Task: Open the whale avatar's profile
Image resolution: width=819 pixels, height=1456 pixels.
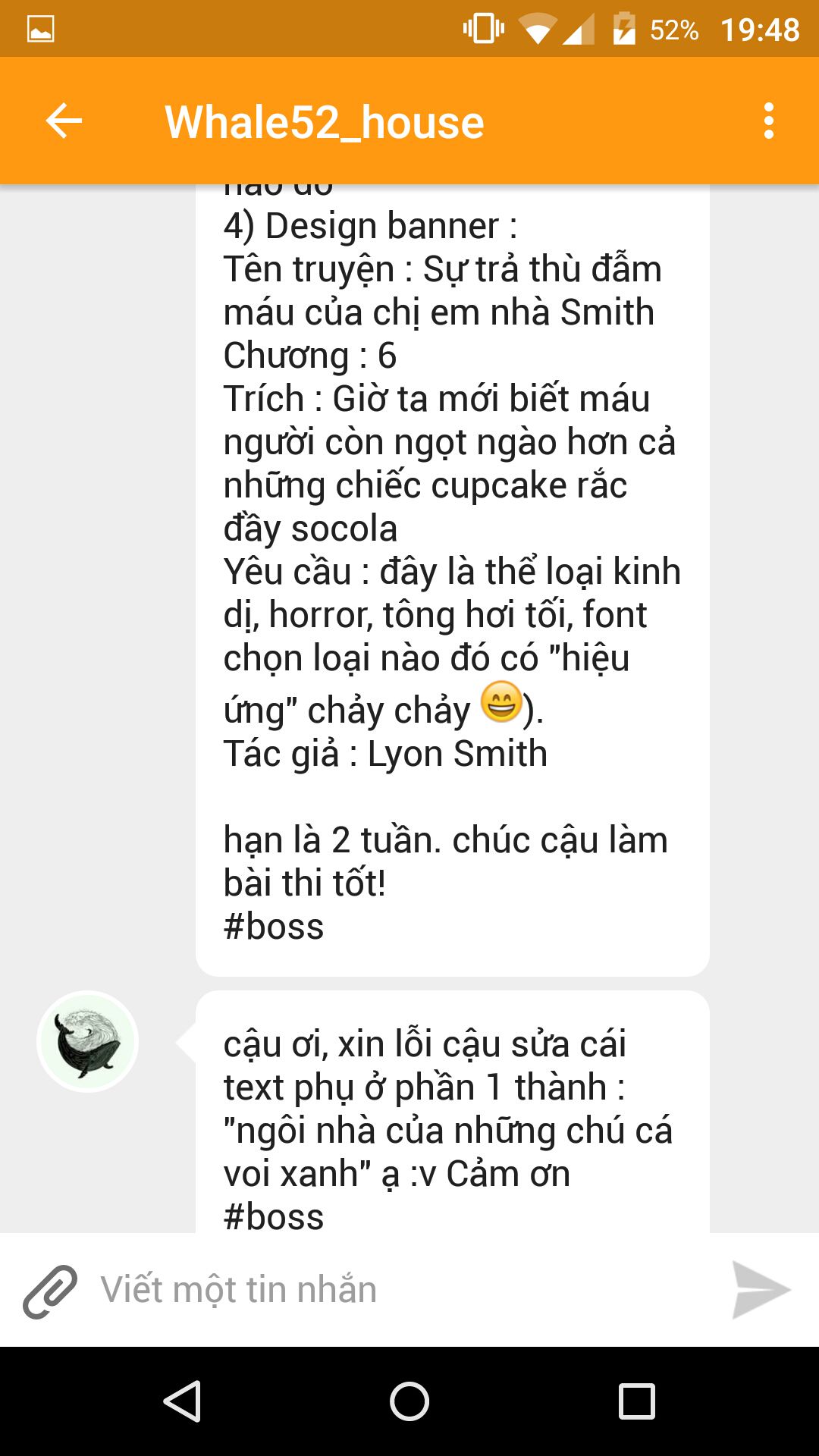Action: [x=88, y=1041]
